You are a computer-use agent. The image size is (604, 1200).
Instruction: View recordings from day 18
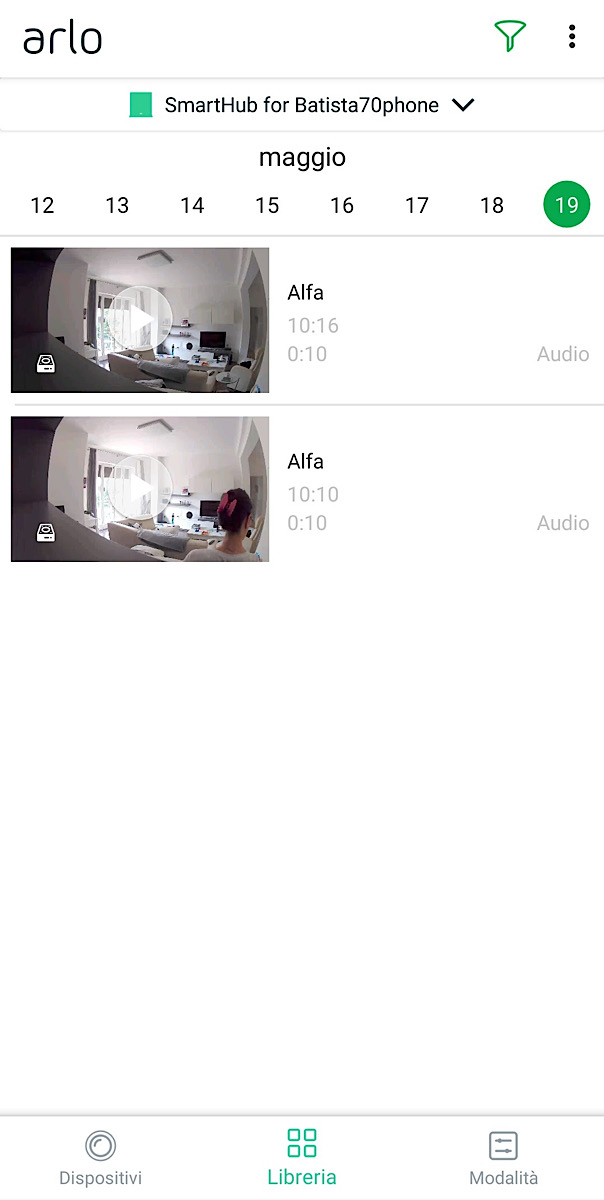[492, 205]
